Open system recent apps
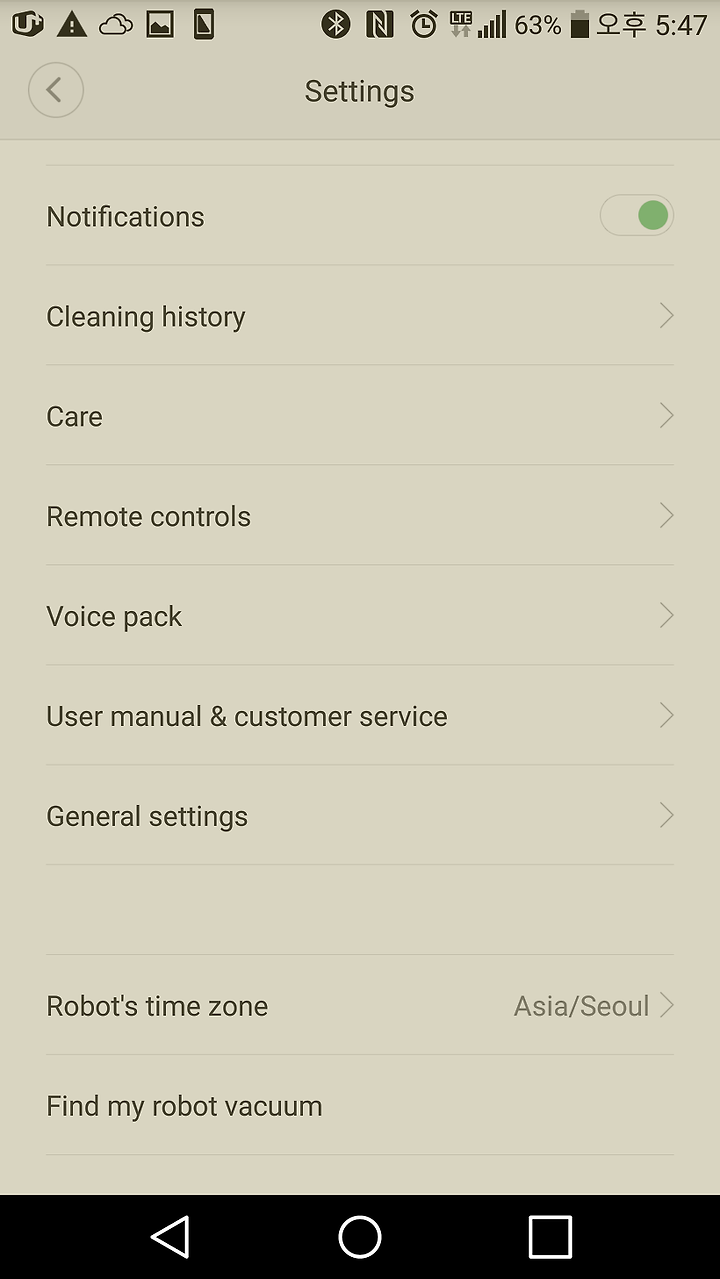The height and width of the screenshot is (1279, 720). pos(550,1237)
